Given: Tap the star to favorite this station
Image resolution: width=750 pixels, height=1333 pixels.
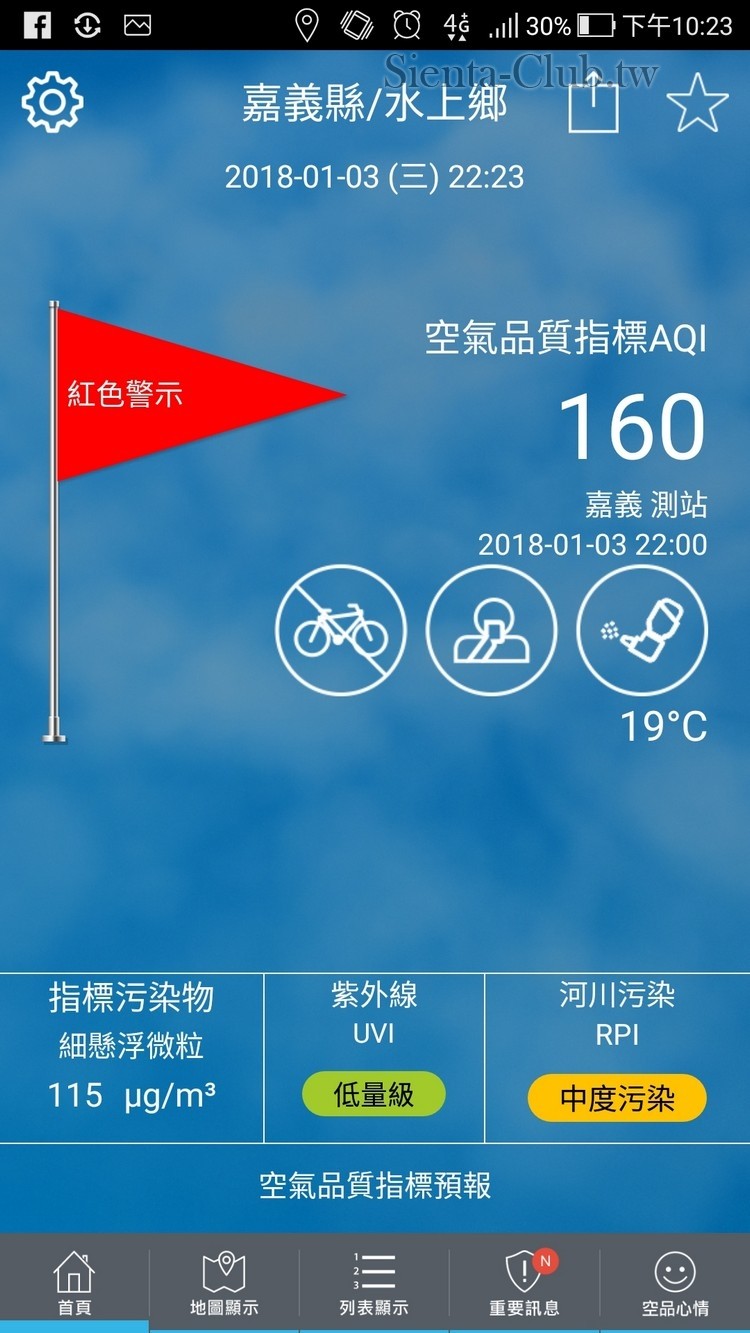Looking at the screenshot, I should click(x=697, y=103).
